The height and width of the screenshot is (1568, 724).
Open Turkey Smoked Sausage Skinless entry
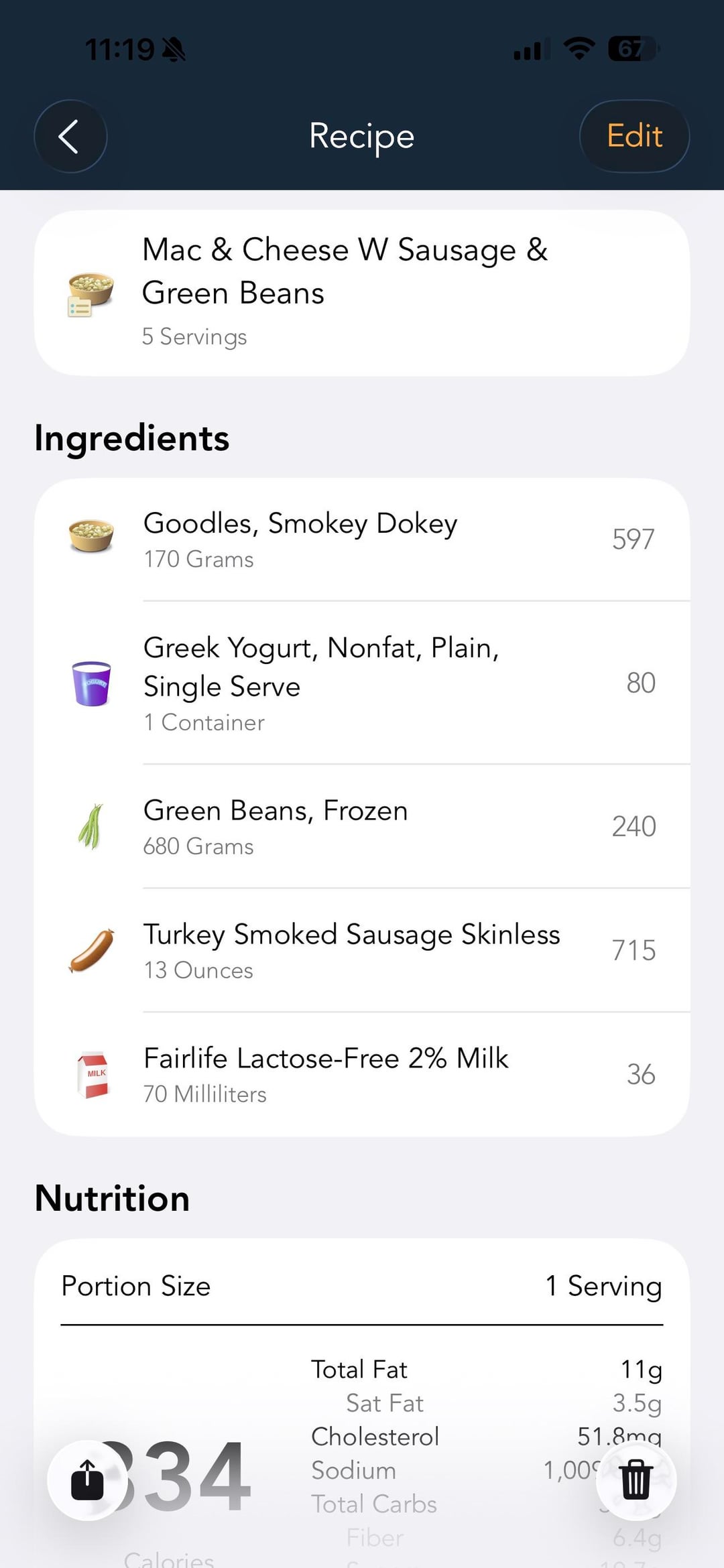[x=362, y=950]
